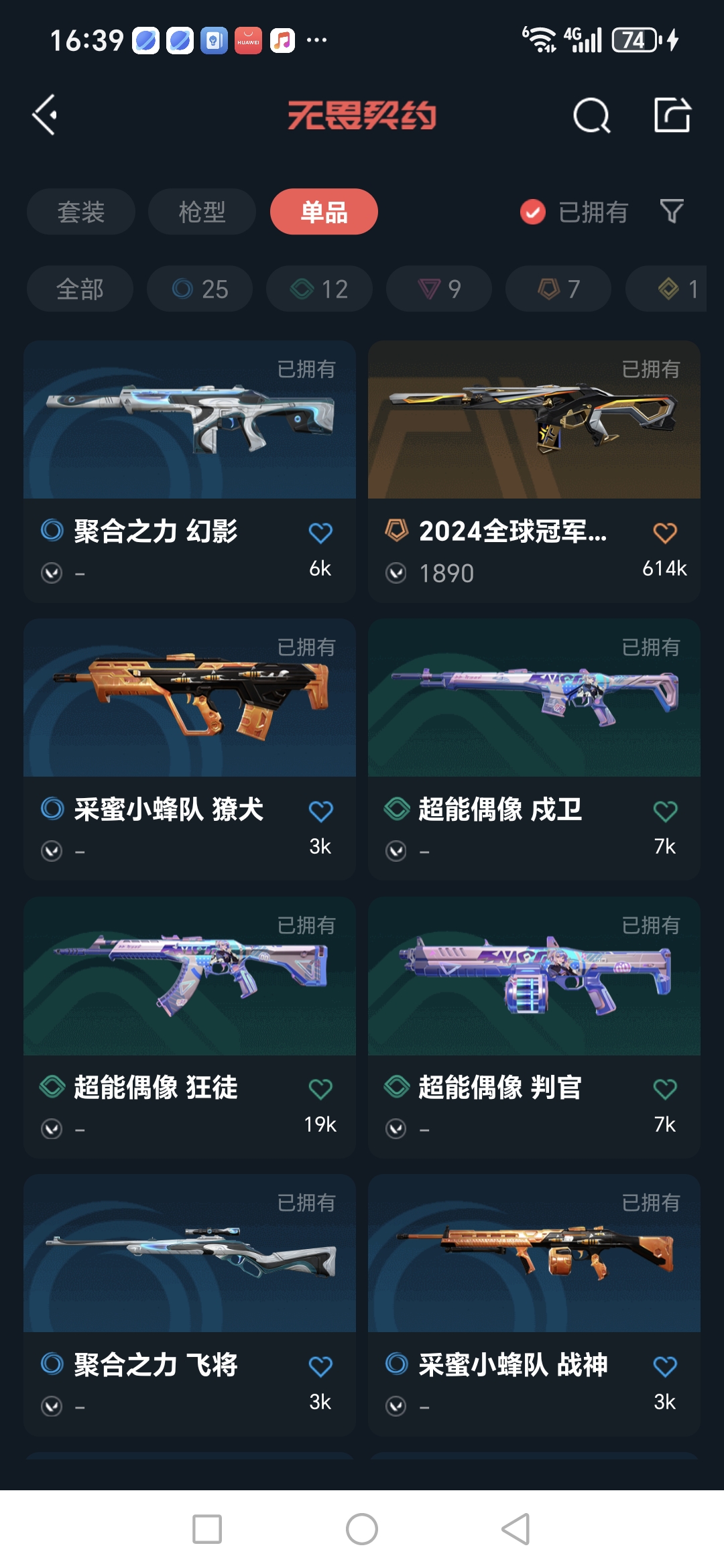Screen dimensions: 724x1568
Task: Open the search icon
Action: click(x=591, y=116)
